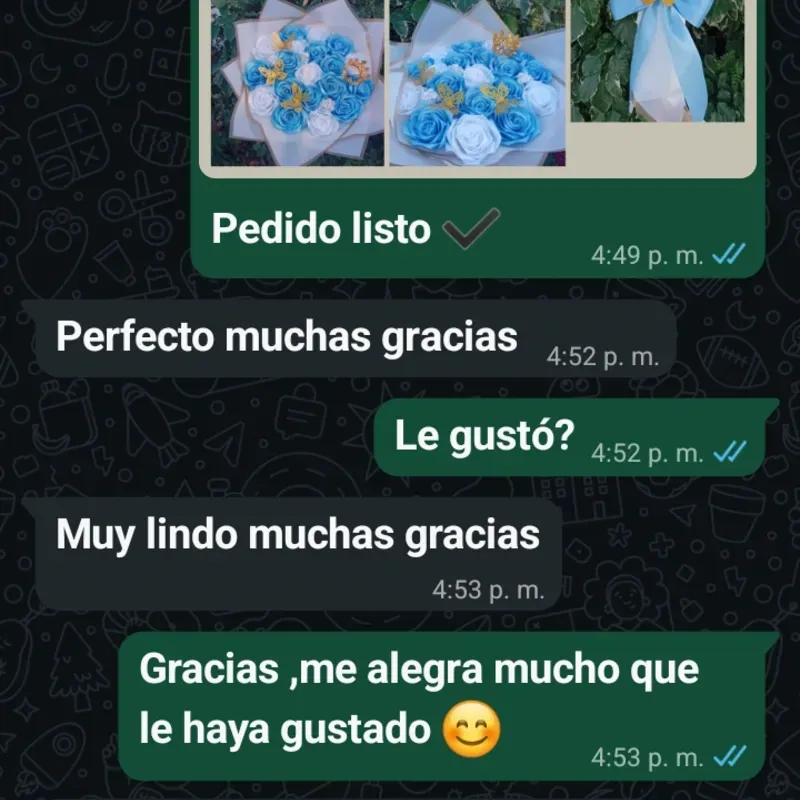
Task: Open the close-up photo of the blue roses
Action: (477, 84)
